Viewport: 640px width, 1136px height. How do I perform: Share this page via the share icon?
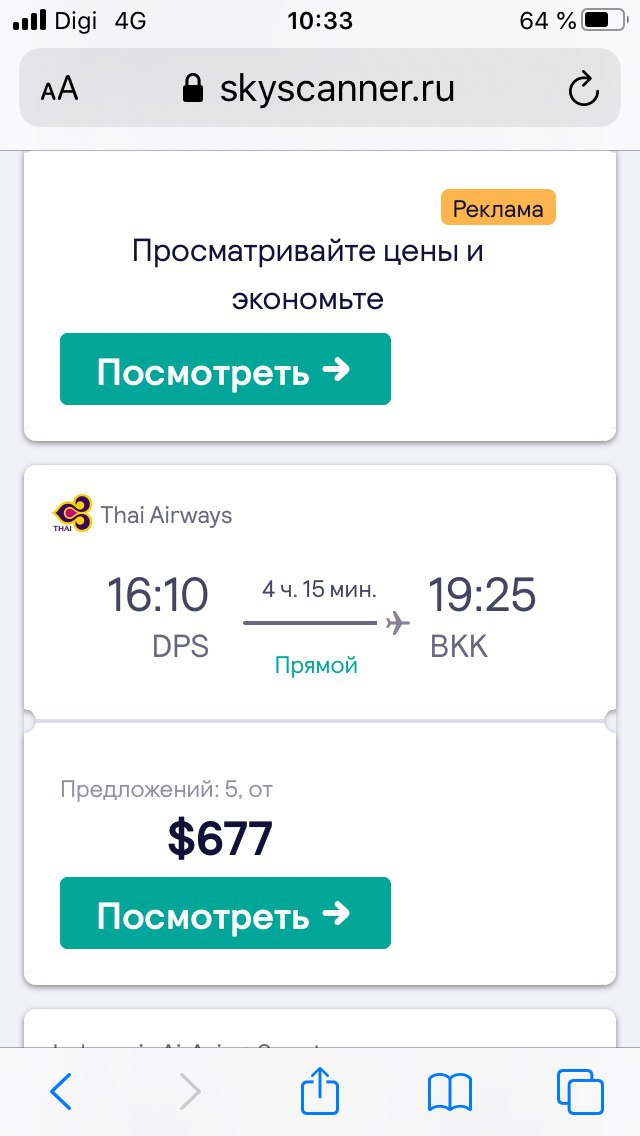pyautogui.click(x=320, y=1090)
